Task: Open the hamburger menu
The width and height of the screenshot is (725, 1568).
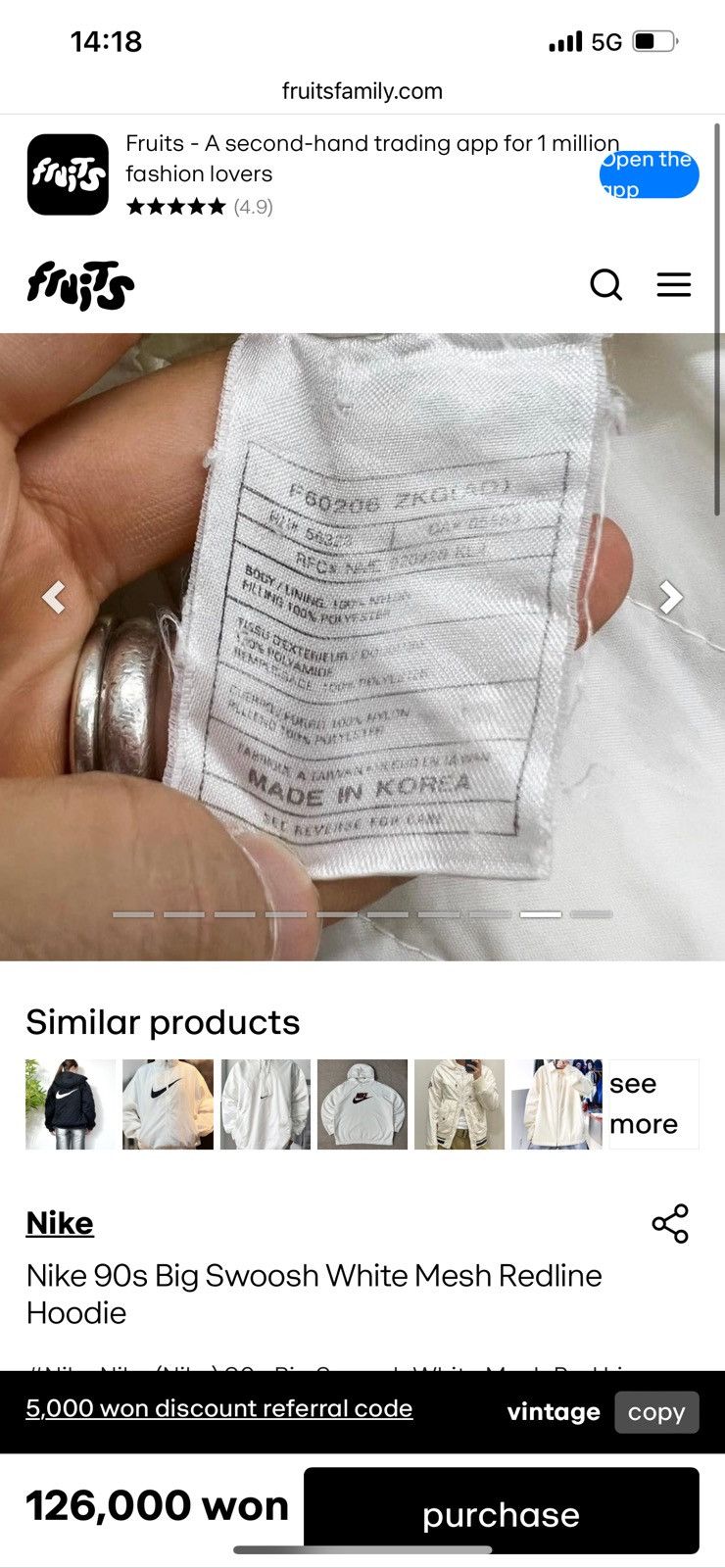Action: (674, 285)
